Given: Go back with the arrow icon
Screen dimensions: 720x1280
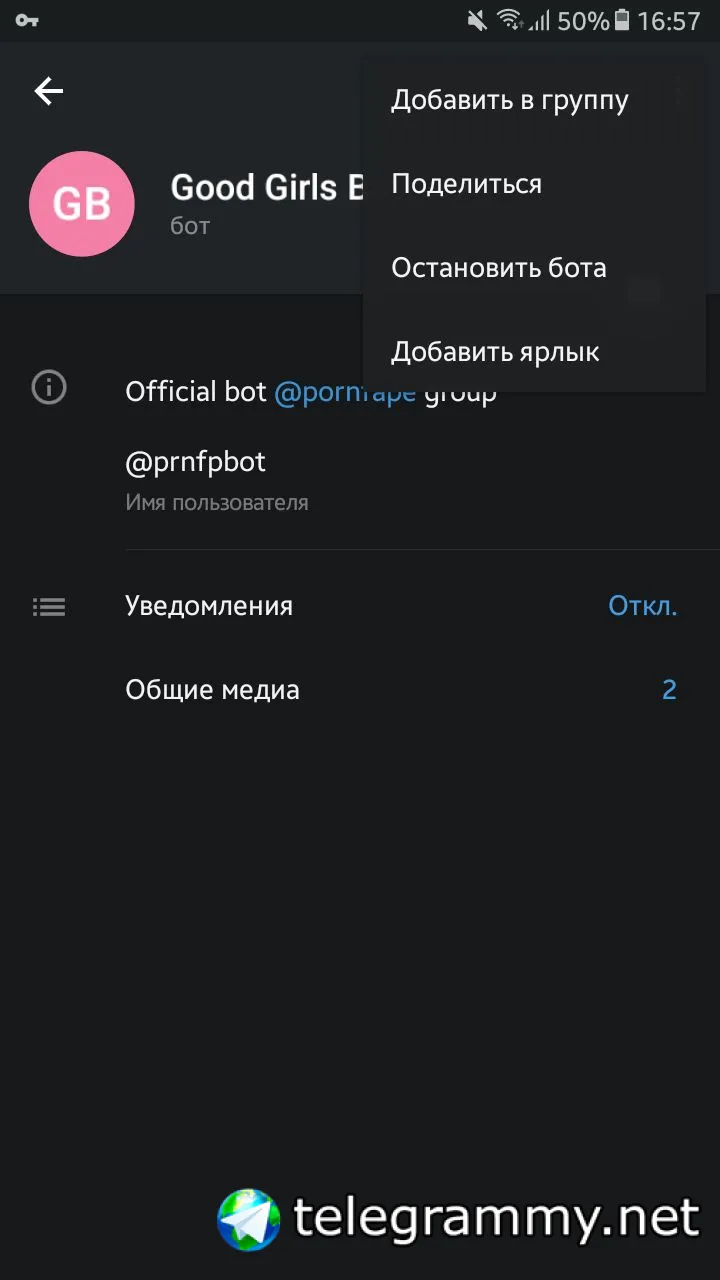Looking at the screenshot, I should [48, 91].
